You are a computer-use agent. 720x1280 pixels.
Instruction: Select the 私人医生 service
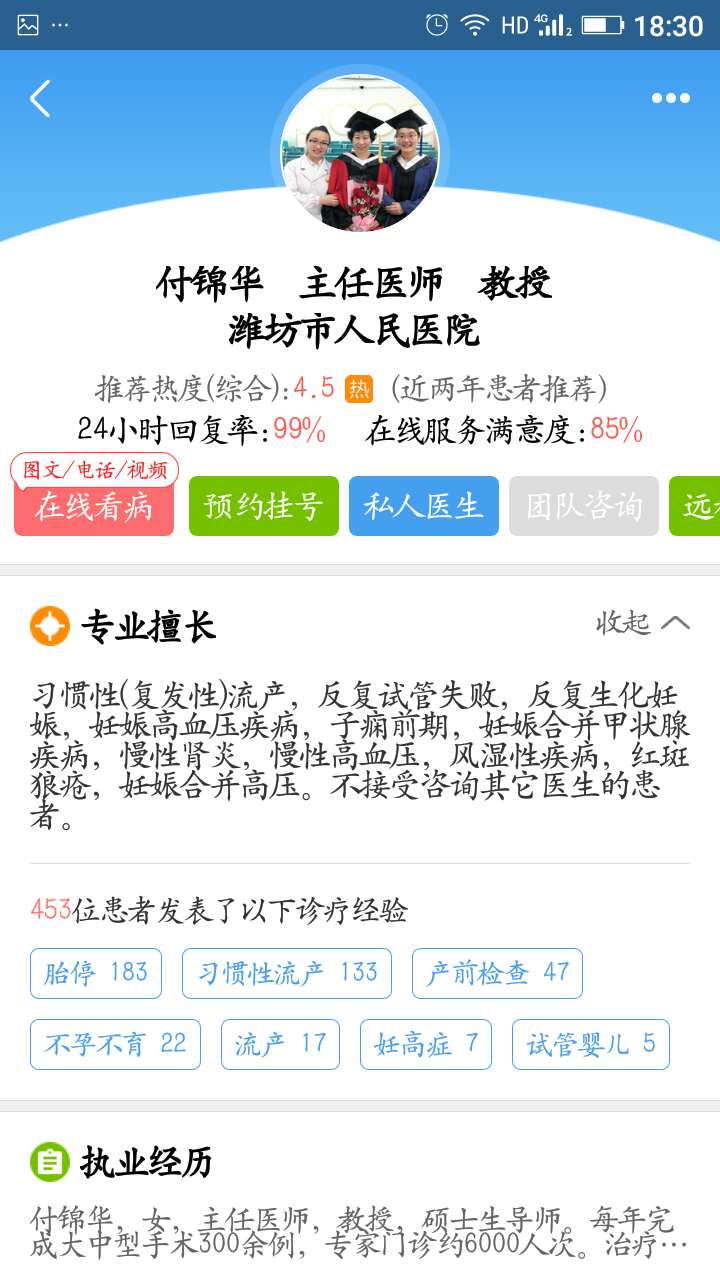pyautogui.click(x=424, y=506)
